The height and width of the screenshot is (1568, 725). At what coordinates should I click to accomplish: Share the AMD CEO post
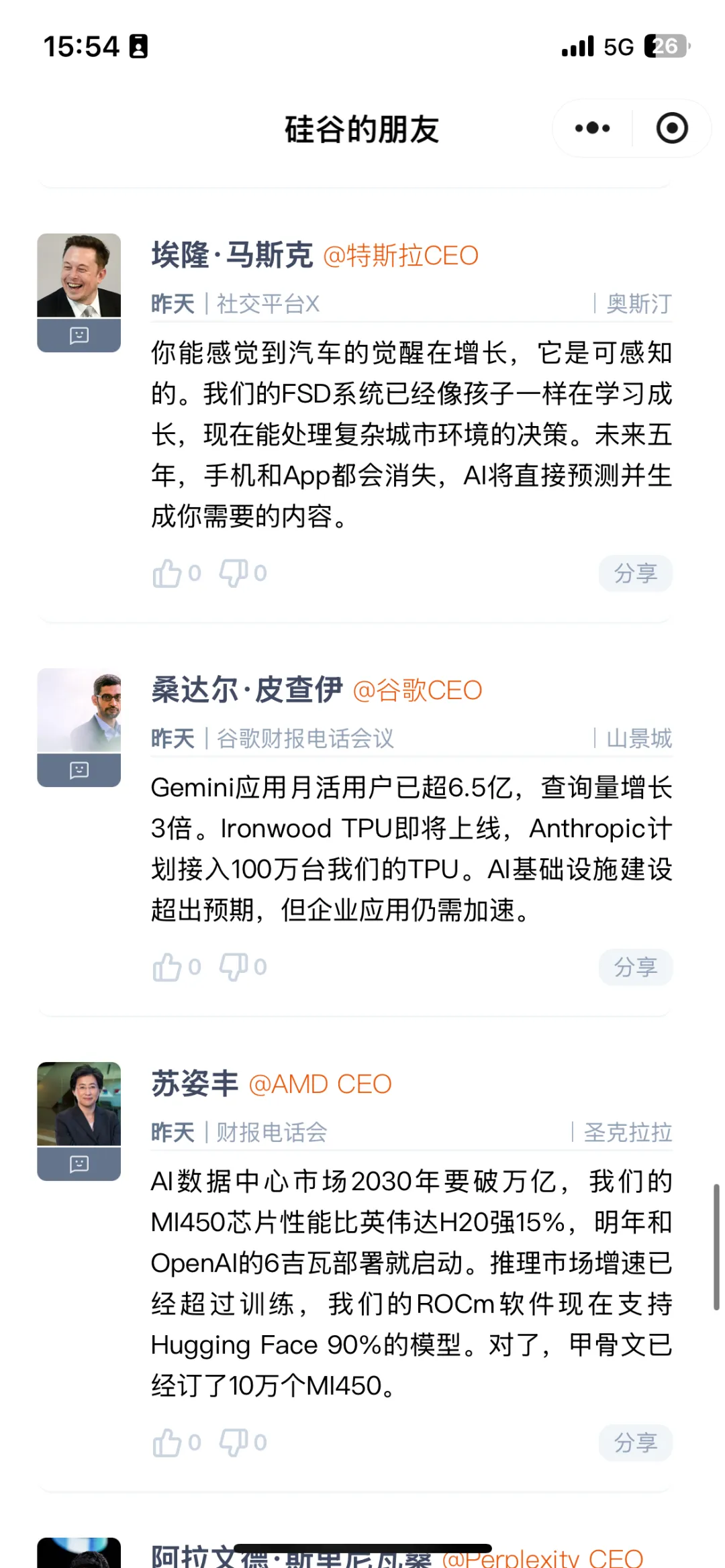pos(635,1443)
